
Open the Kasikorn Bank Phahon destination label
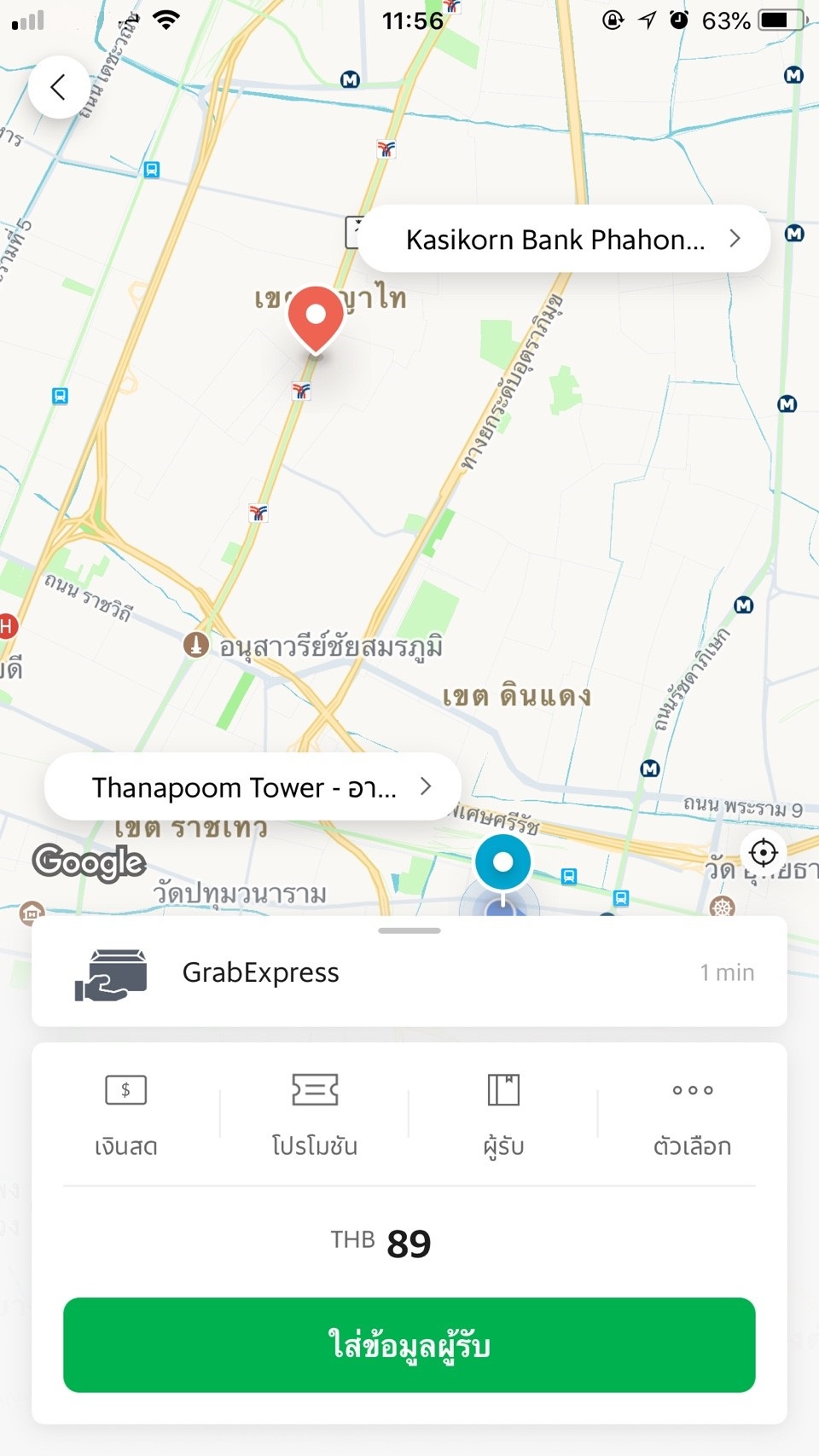pos(564,240)
